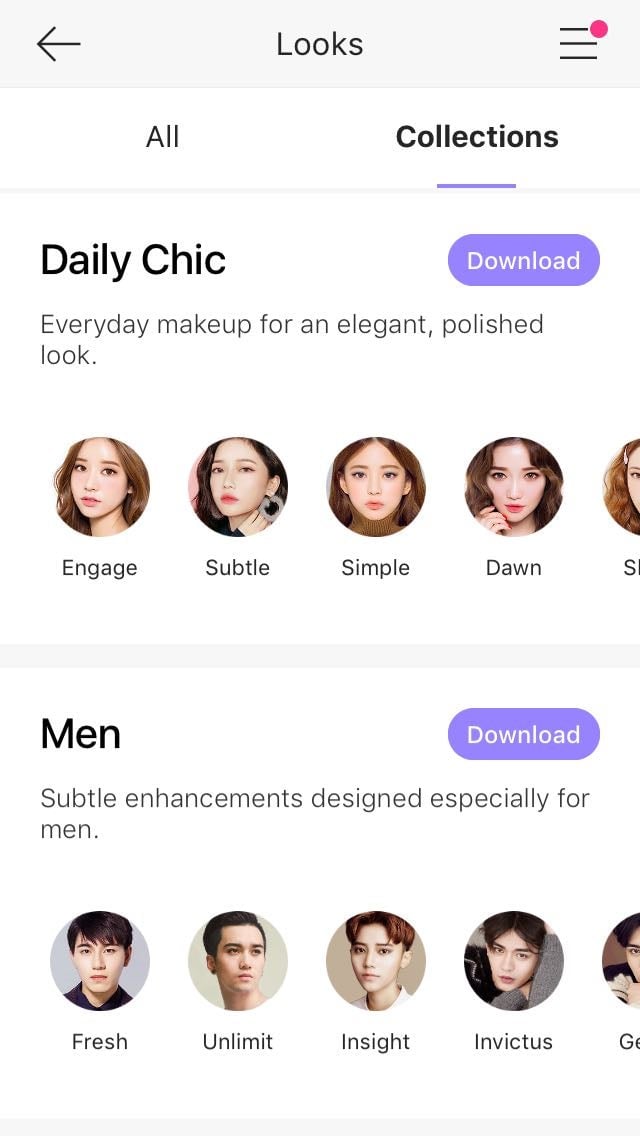Open the Simple look

coord(376,487)
